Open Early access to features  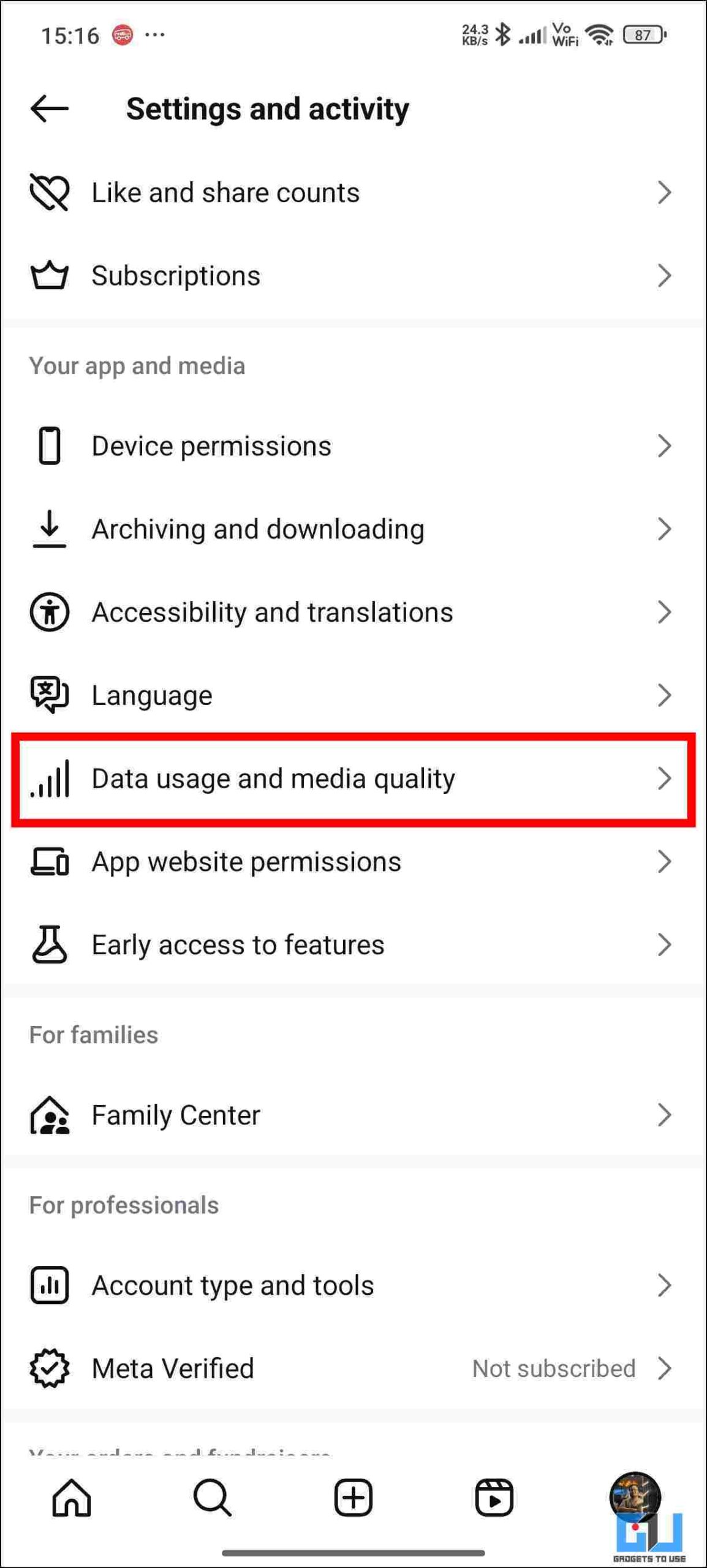(x=353, y=945)
